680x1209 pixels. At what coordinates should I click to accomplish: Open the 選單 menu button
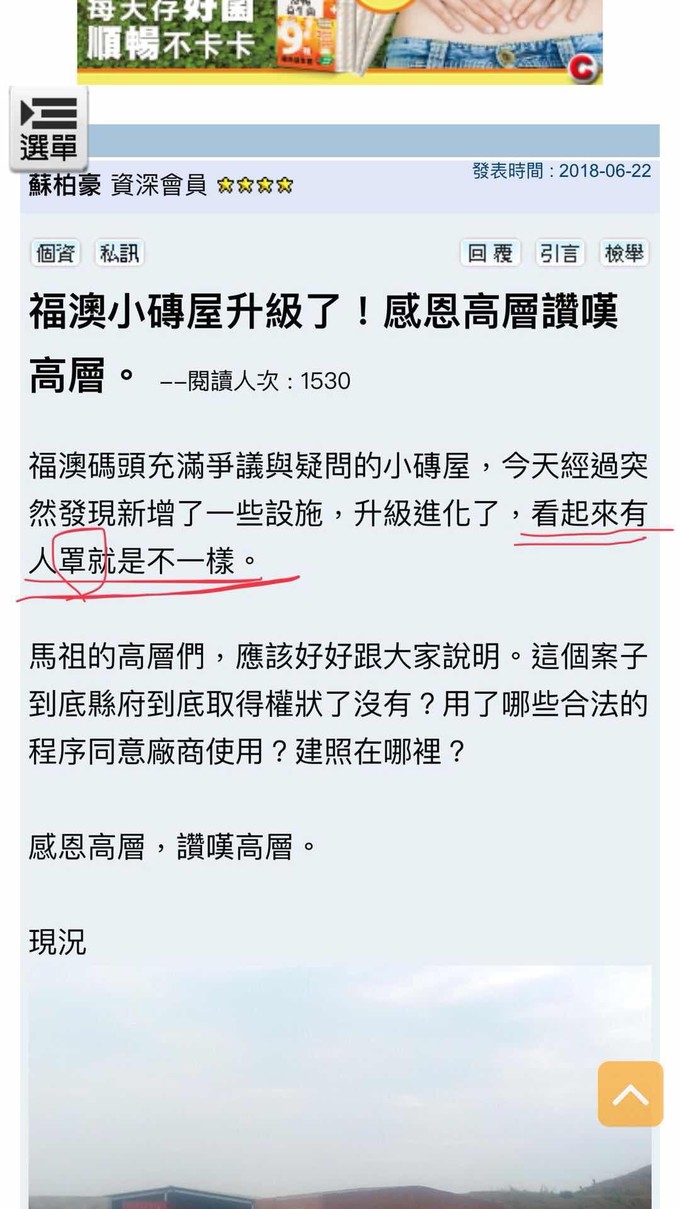[x=48, y=129]
